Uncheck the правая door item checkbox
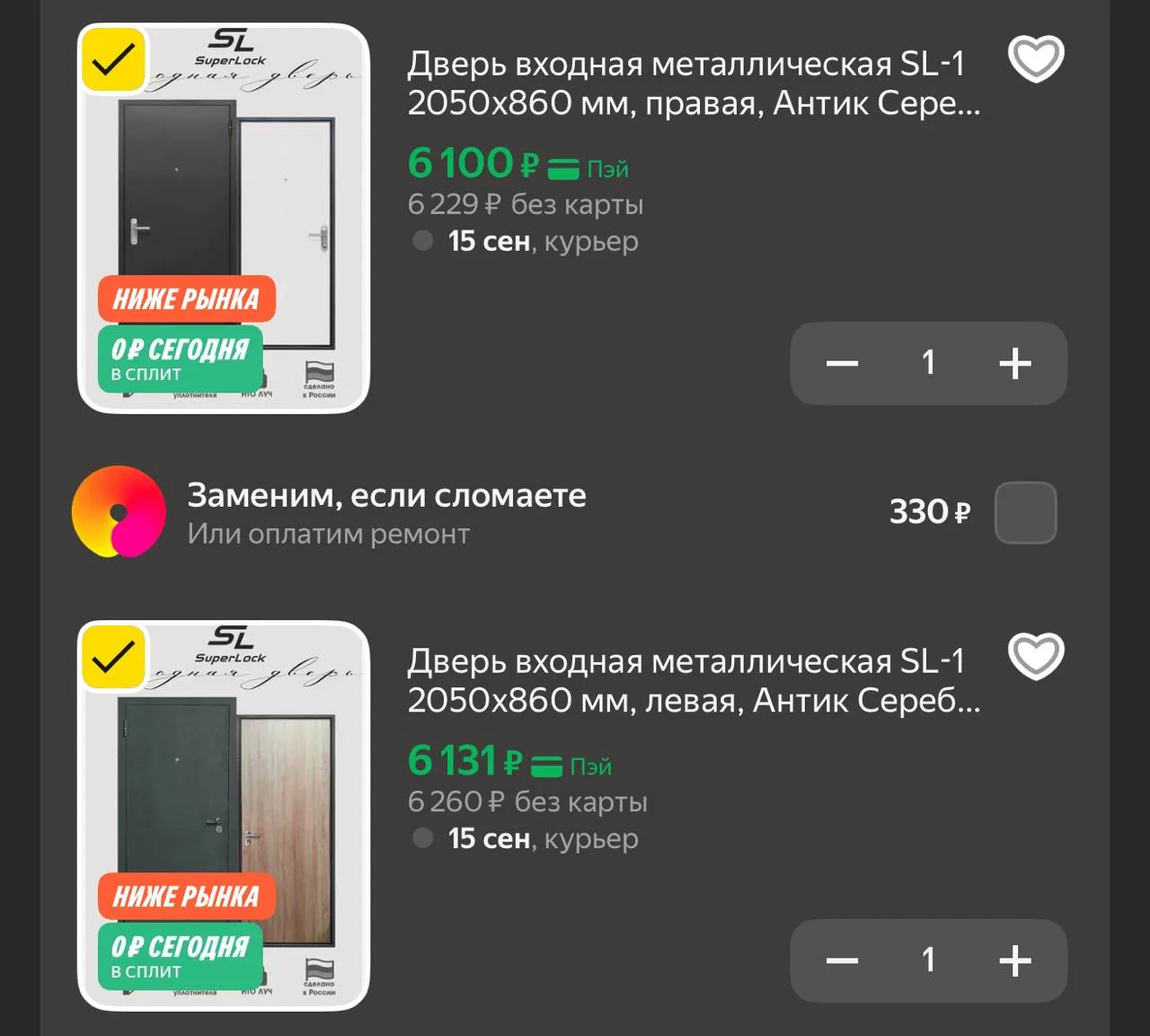 click(113, 61)
